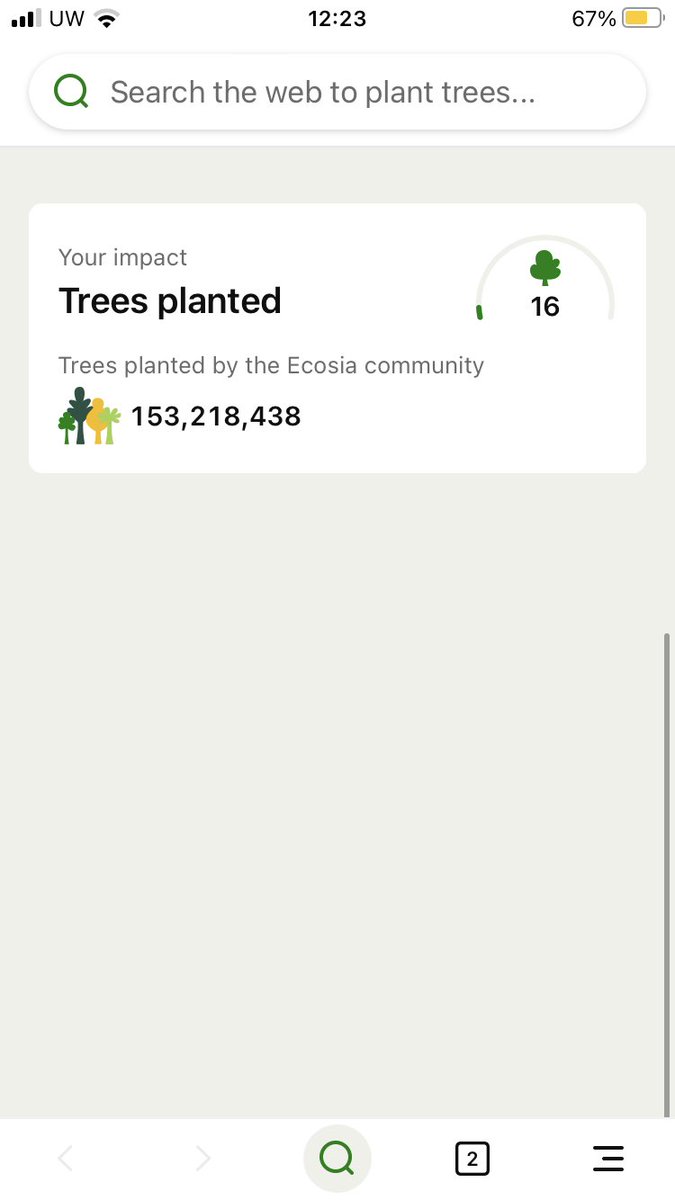Tap the green search button in bottom toolbar
The height and width of the screenshot is (1200, 675).
337,1159
